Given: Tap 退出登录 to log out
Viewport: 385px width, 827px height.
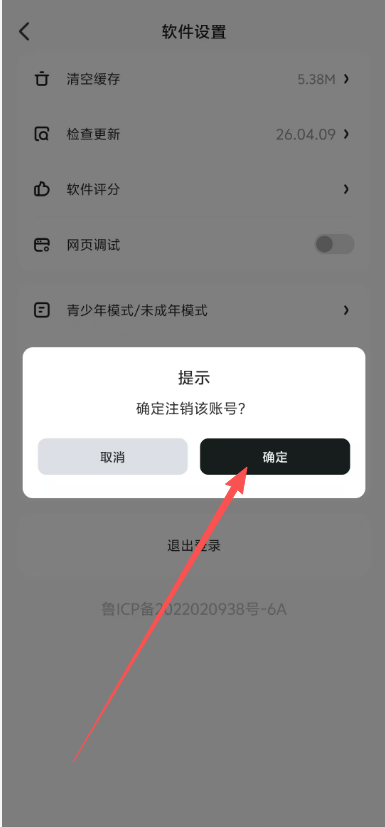Looking at the screenshot, I should [x=194, y=545].
